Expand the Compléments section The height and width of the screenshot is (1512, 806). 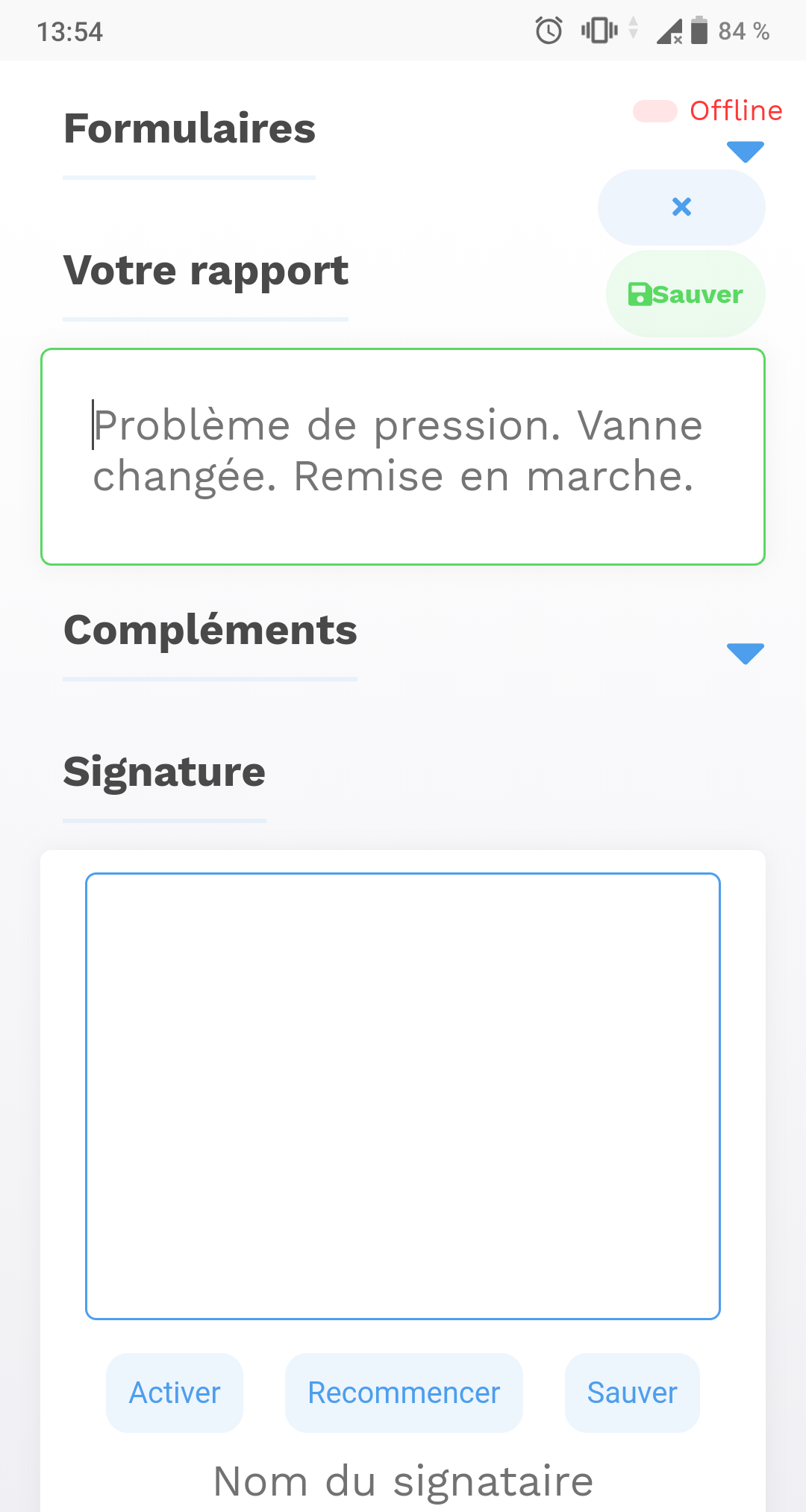(745, 653)
